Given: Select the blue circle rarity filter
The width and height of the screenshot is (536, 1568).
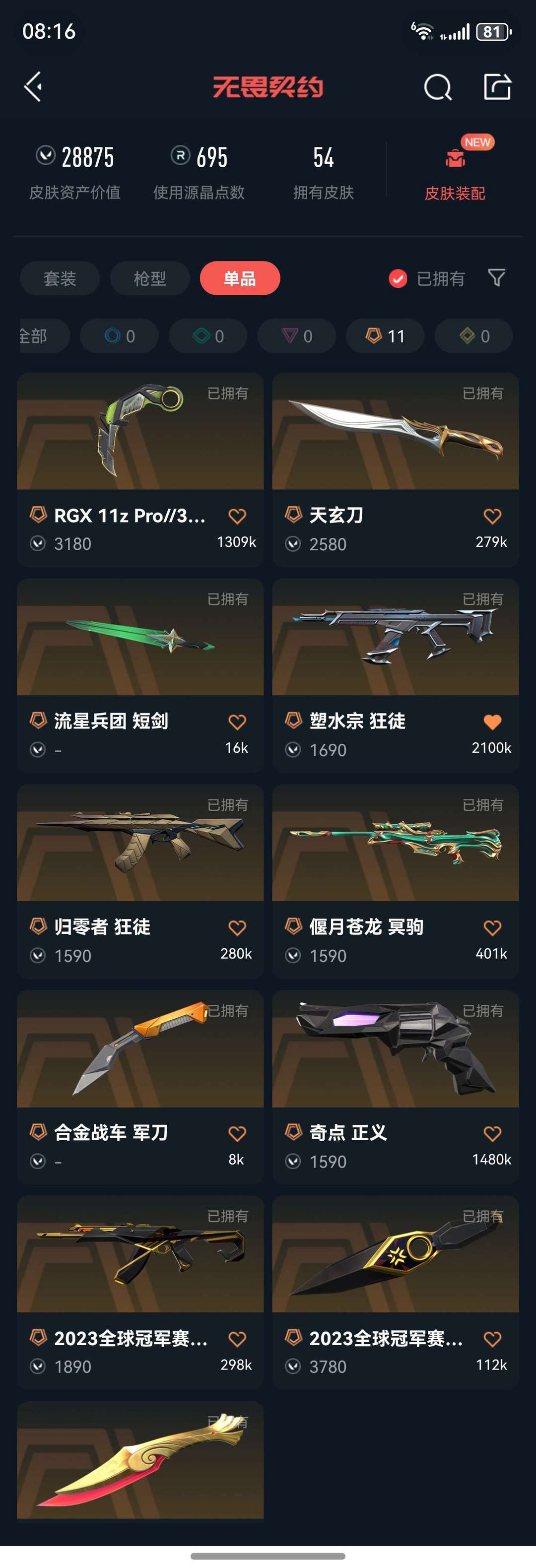Looking at the screenshot, I should tap(119, 335).
